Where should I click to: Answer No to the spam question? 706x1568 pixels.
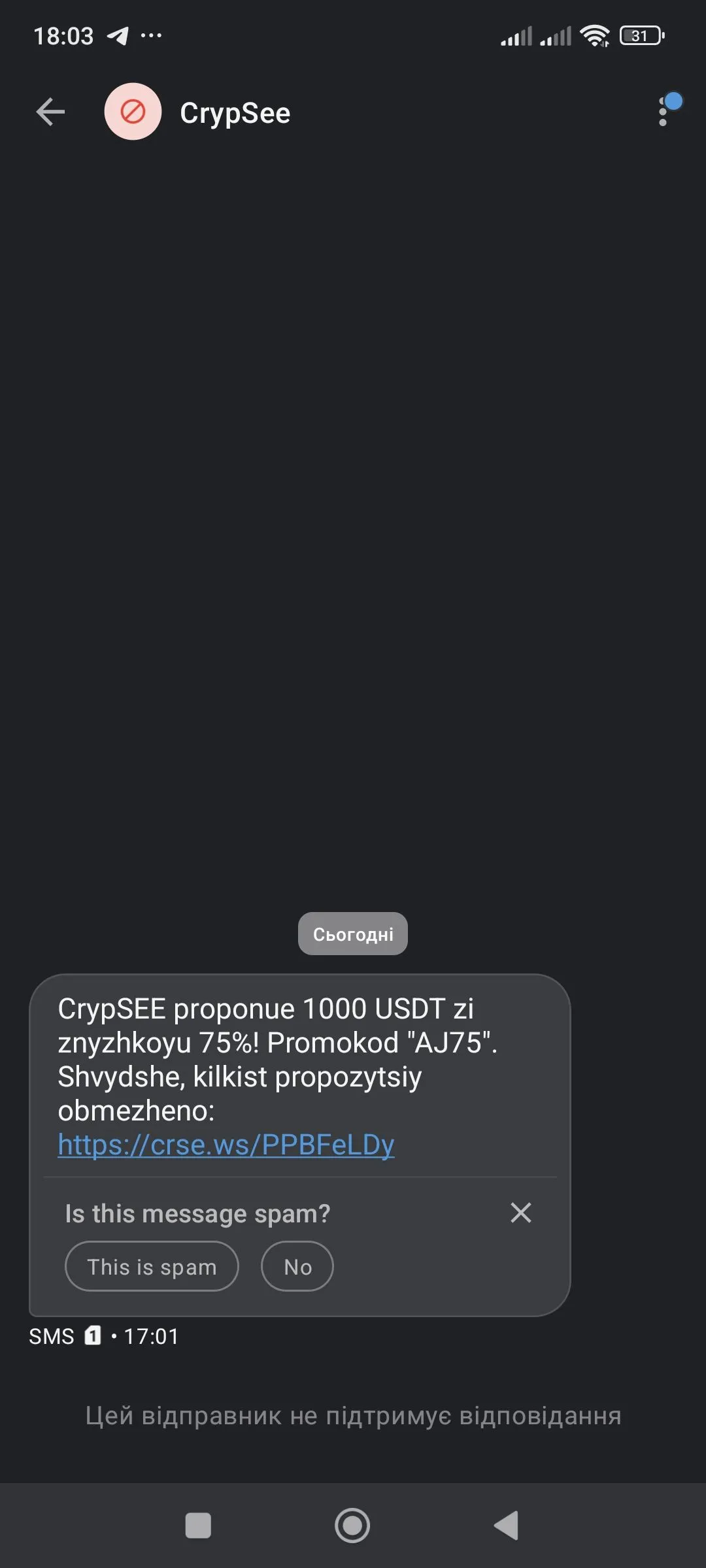pyautogui.click(x=297, y=1267)
